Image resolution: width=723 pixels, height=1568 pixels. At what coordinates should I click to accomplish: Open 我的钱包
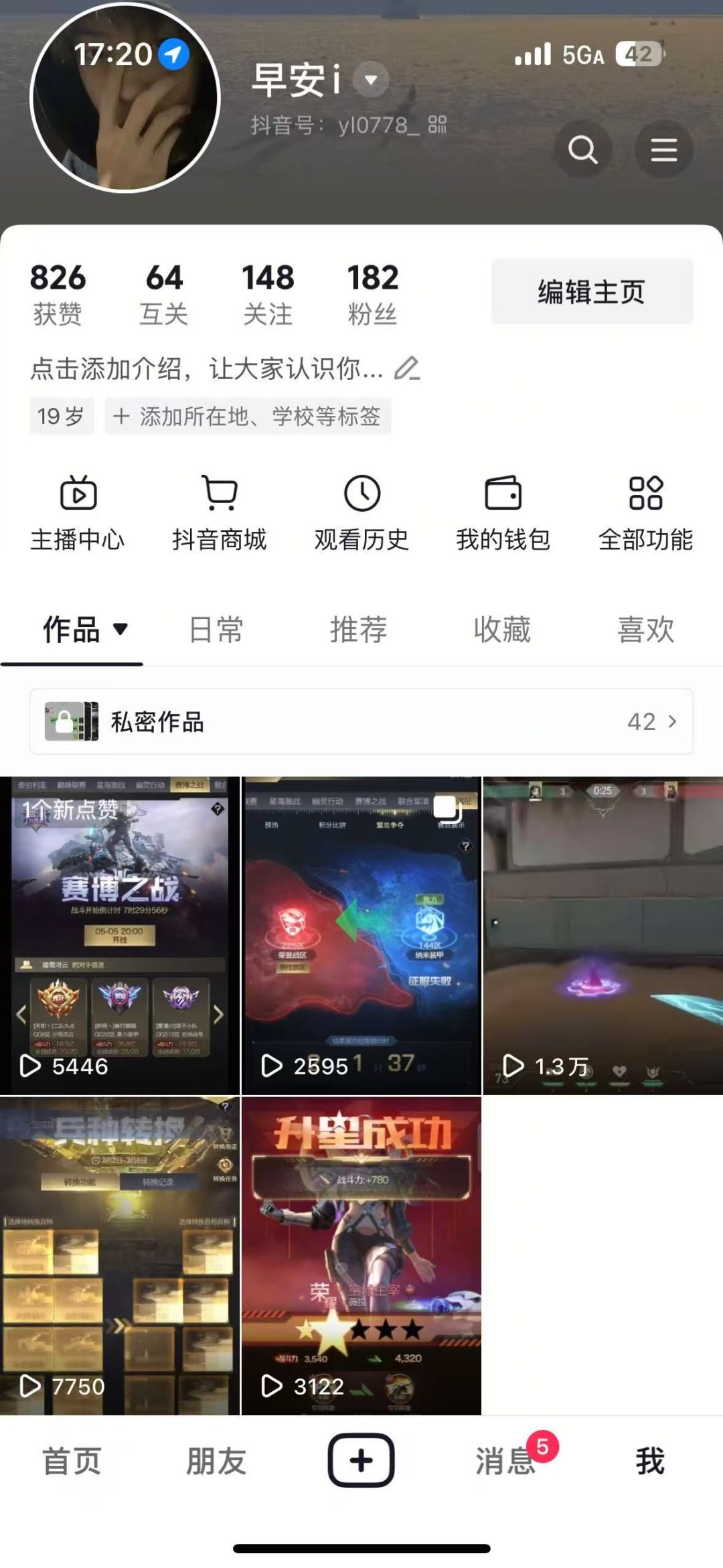coord(503,513)
